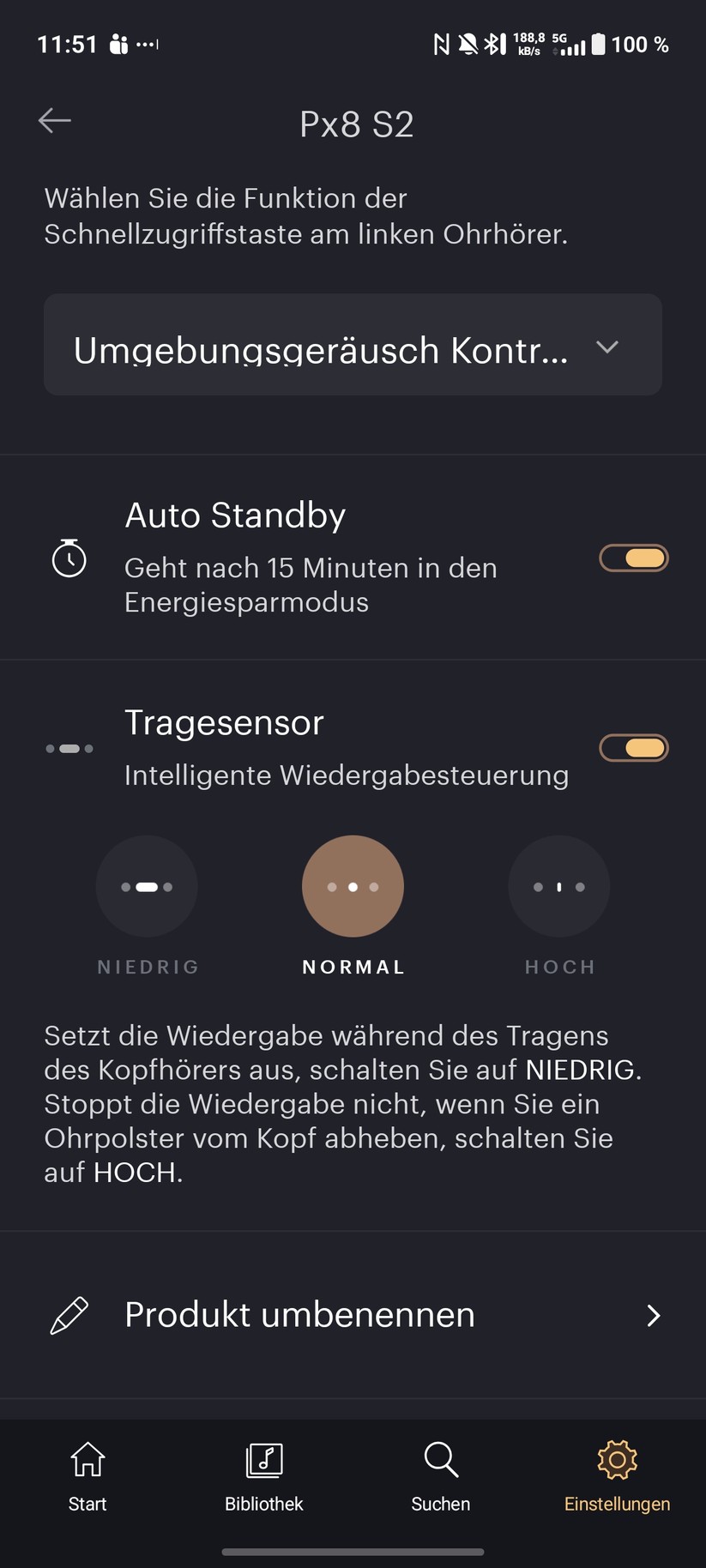Tap the dropdown chevron on the quick-access selector
706x1568 pixels.
coord(607,347)
